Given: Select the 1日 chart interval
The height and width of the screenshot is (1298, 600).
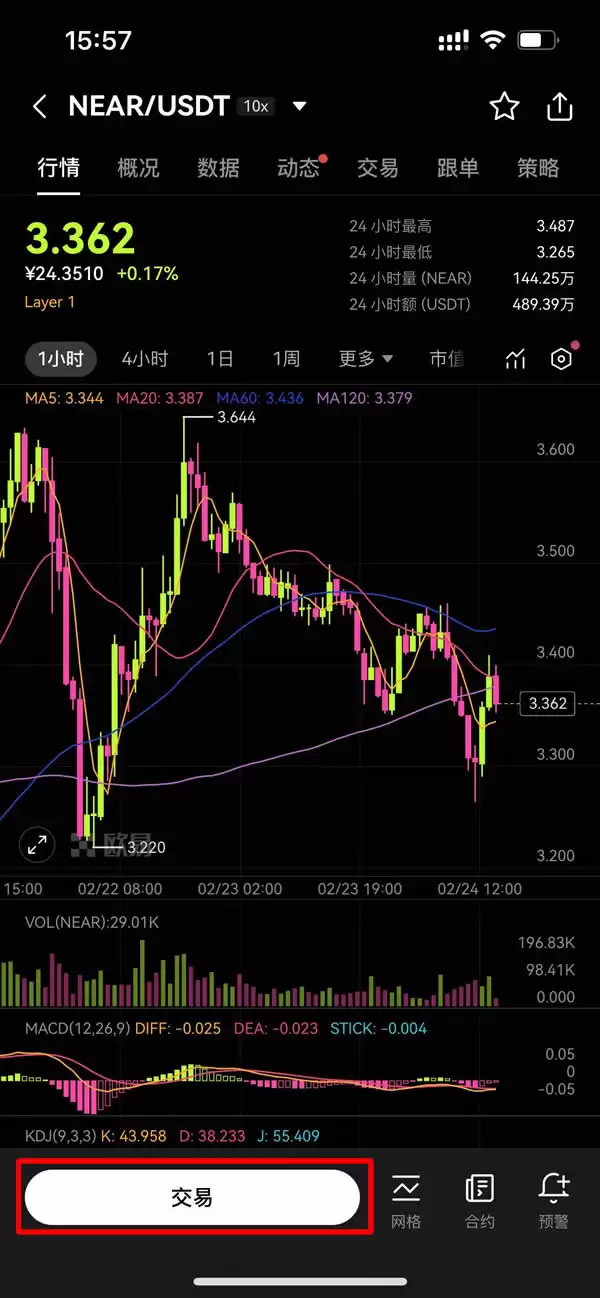Looking at the screenshot, I should click(220, 359).
